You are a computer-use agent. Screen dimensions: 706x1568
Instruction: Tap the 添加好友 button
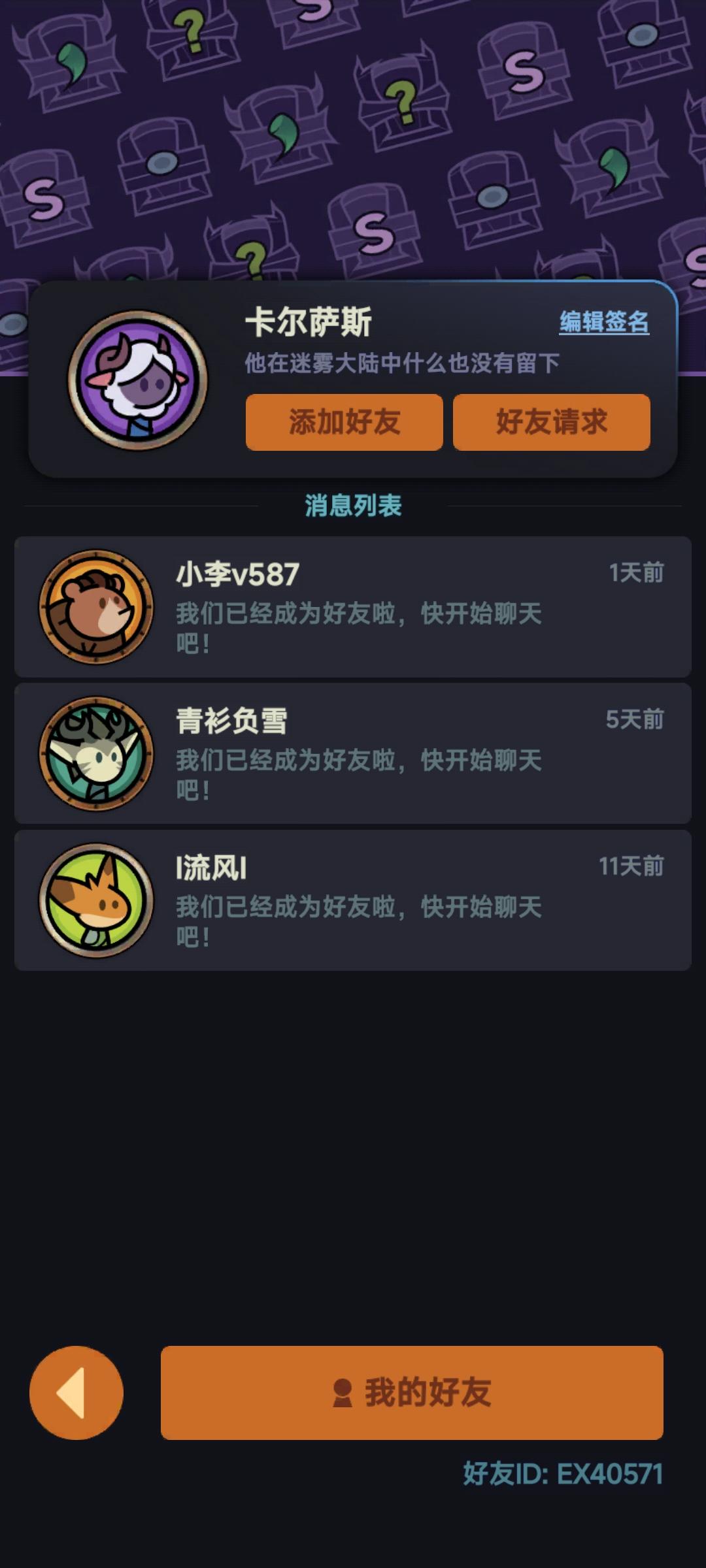tap(344, 422)
